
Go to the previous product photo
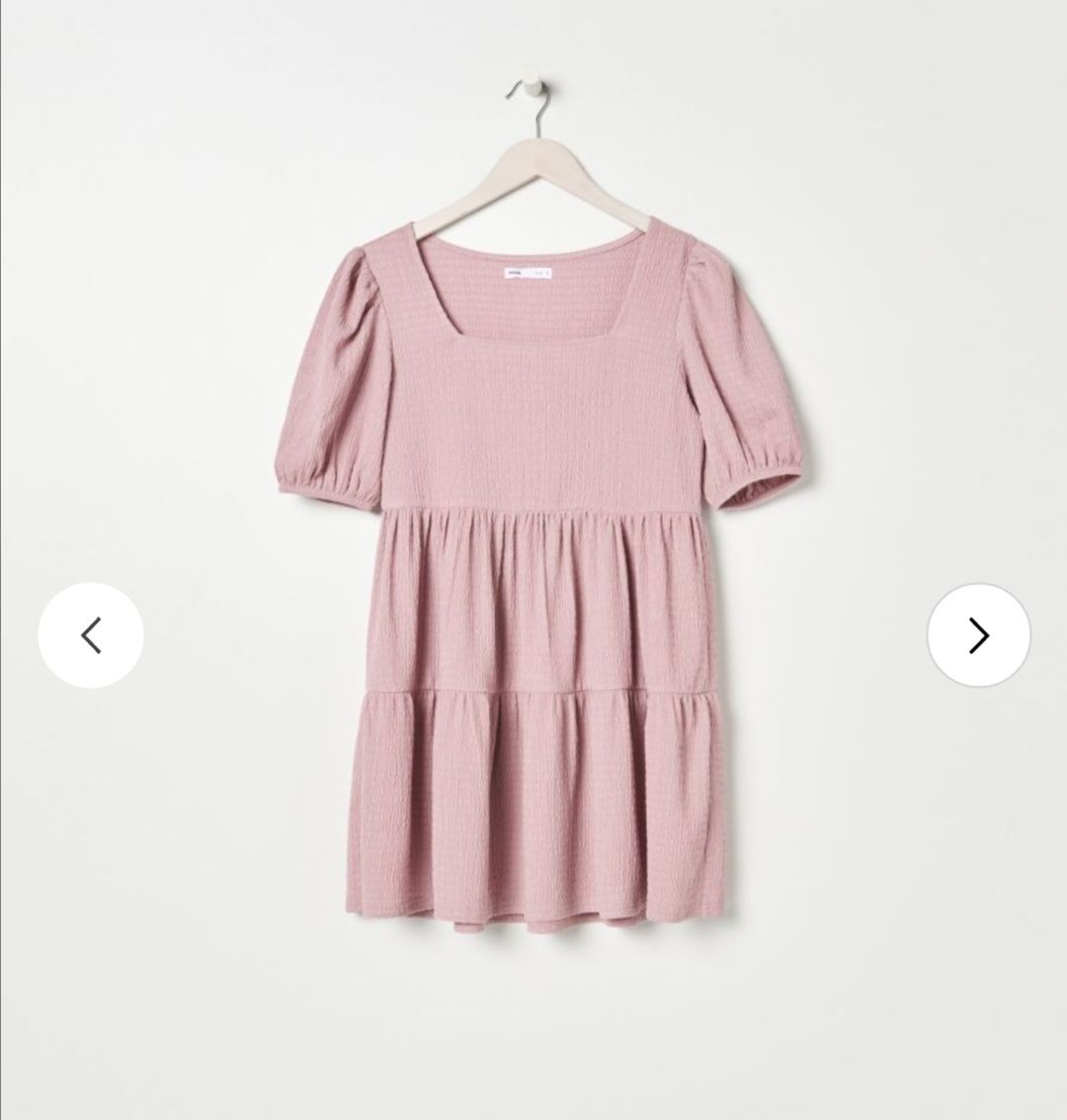point(91,635)
